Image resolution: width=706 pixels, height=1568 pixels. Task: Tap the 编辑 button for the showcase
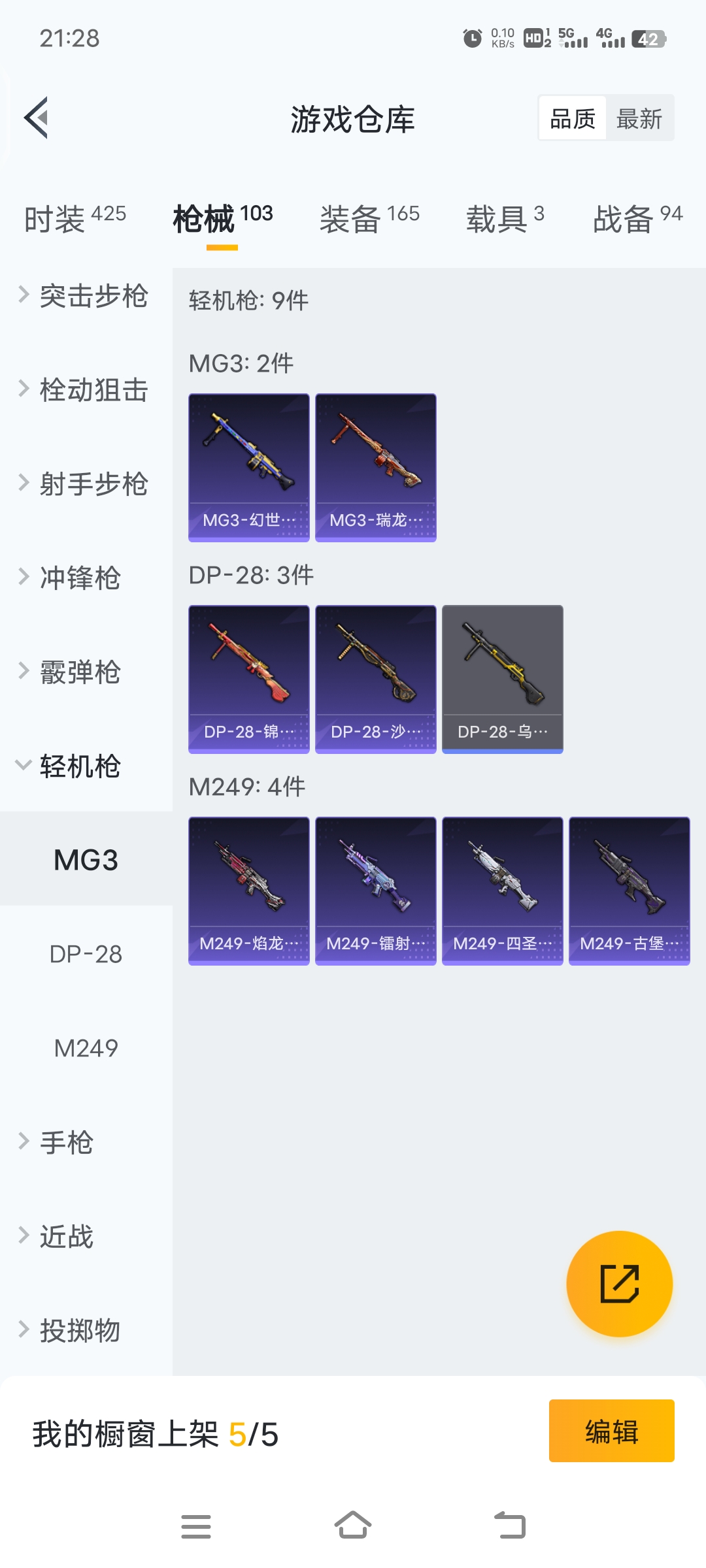611,1431
